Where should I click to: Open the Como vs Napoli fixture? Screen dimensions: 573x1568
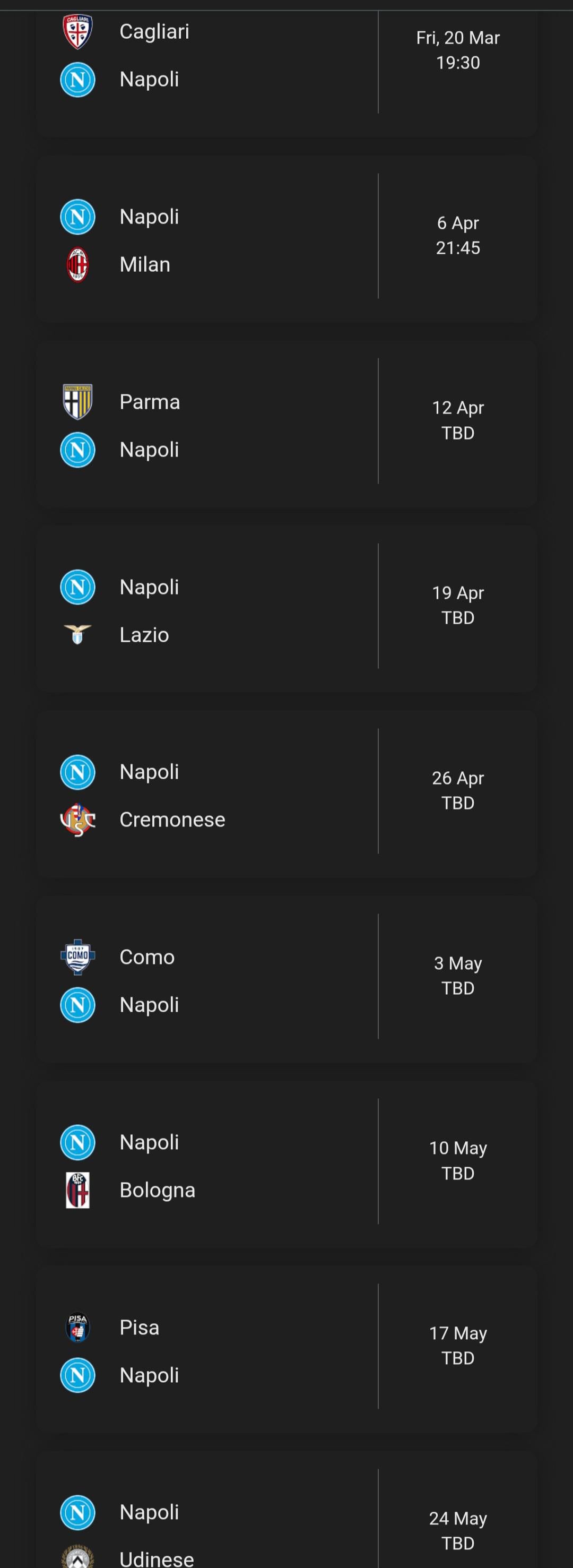286,980
